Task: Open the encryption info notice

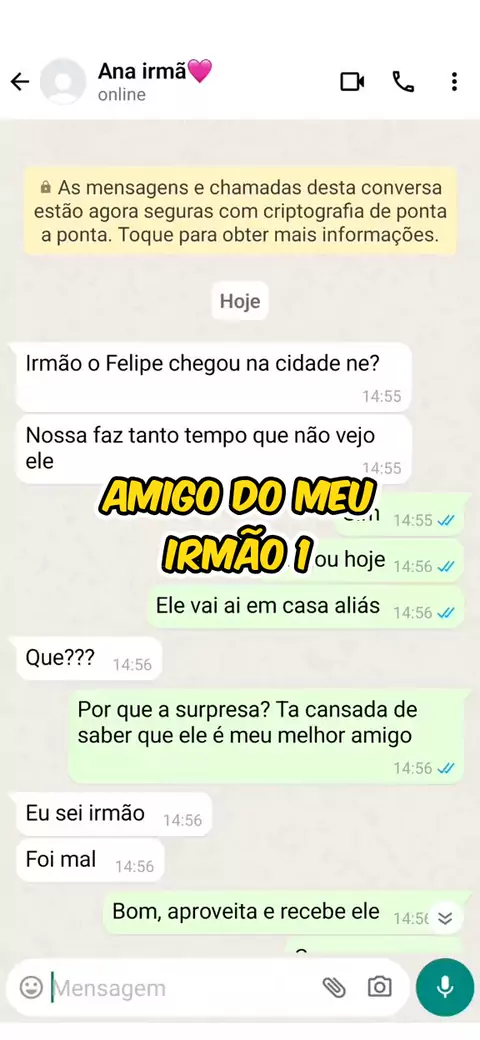Action: [x=240, y=211]
